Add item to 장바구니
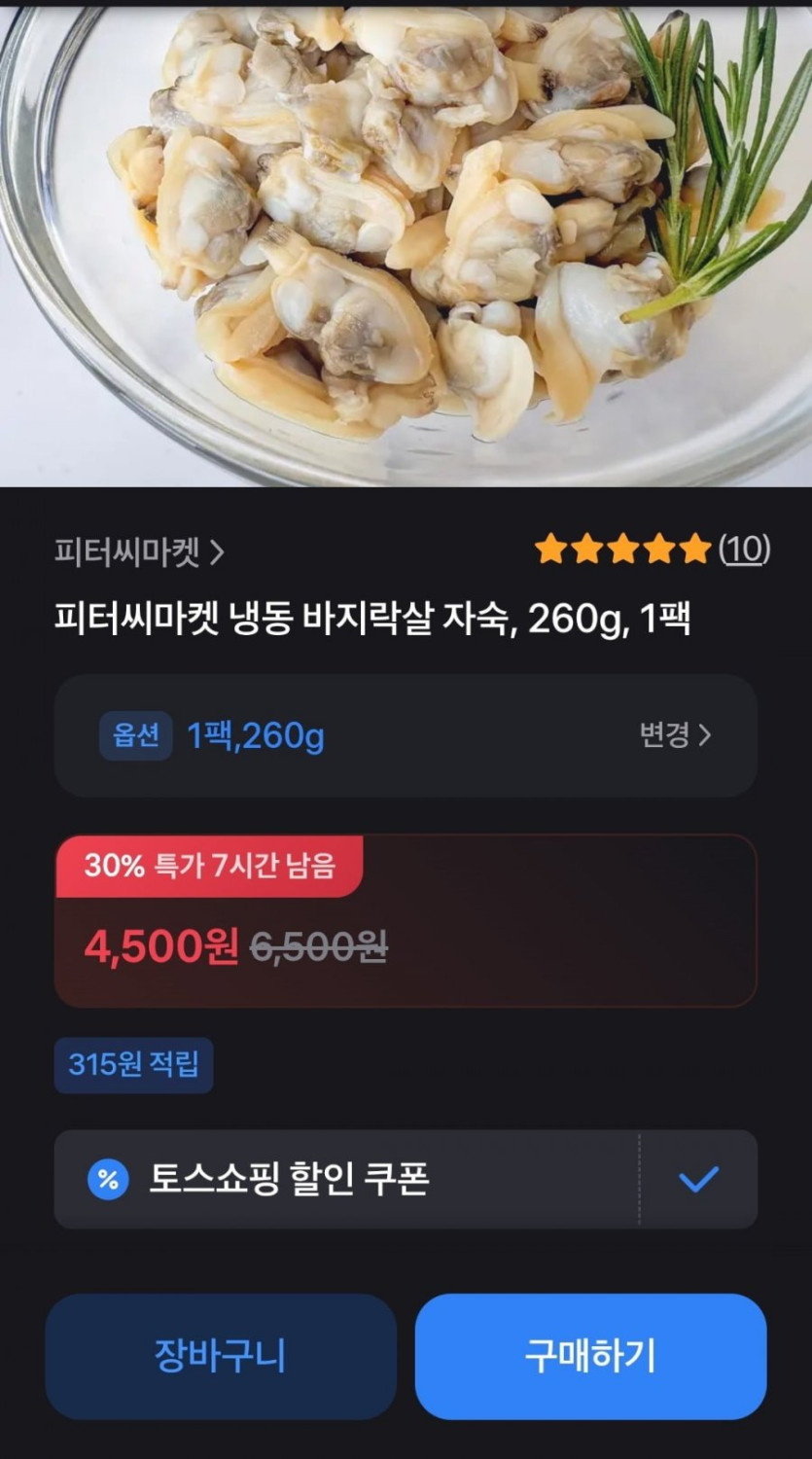Viewport: 812px width, 1459px height. click(x=221, y=1356)
